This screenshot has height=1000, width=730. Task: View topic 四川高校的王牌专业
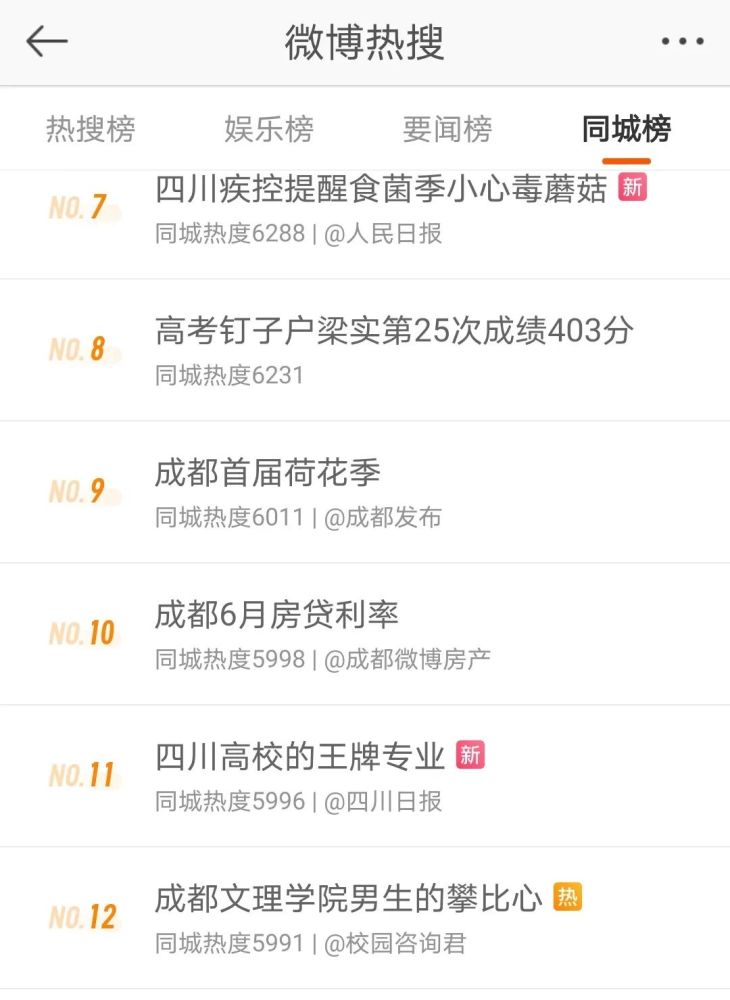coord(300,758)
